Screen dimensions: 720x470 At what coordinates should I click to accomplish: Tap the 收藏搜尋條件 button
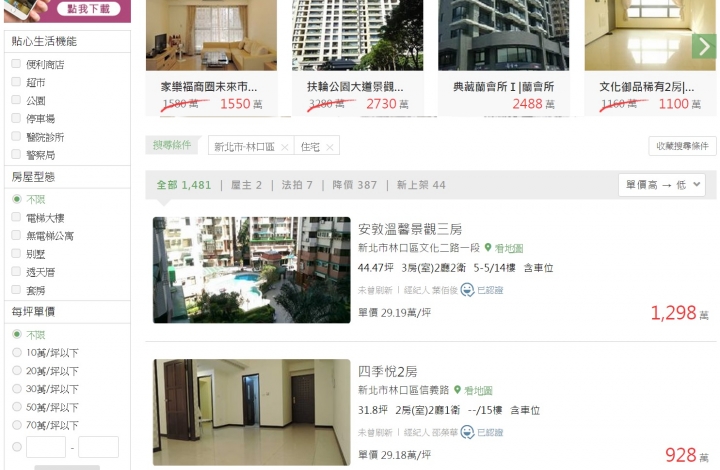(x=682, y=146)
